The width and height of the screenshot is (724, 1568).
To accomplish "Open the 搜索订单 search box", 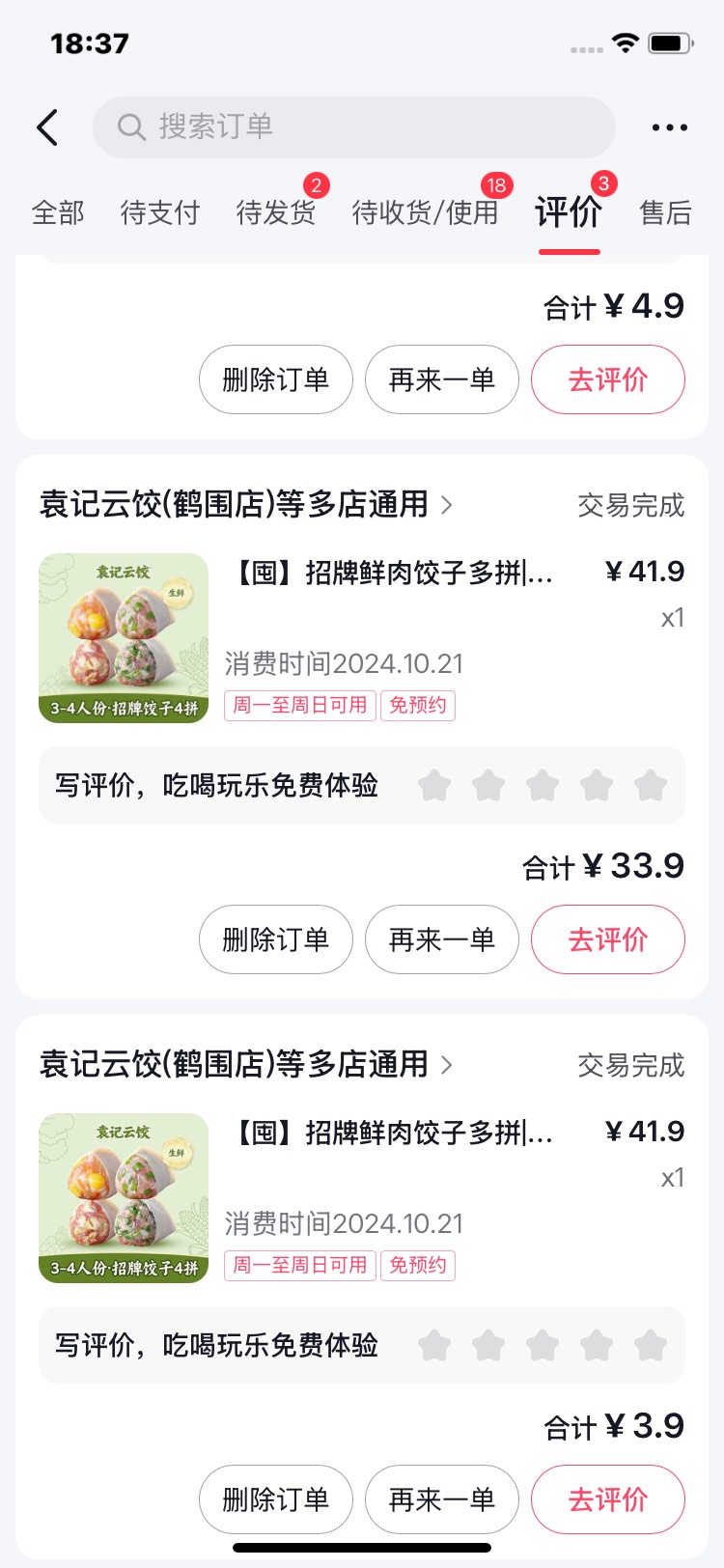I will pyautogui.click(x=353, y=127).
